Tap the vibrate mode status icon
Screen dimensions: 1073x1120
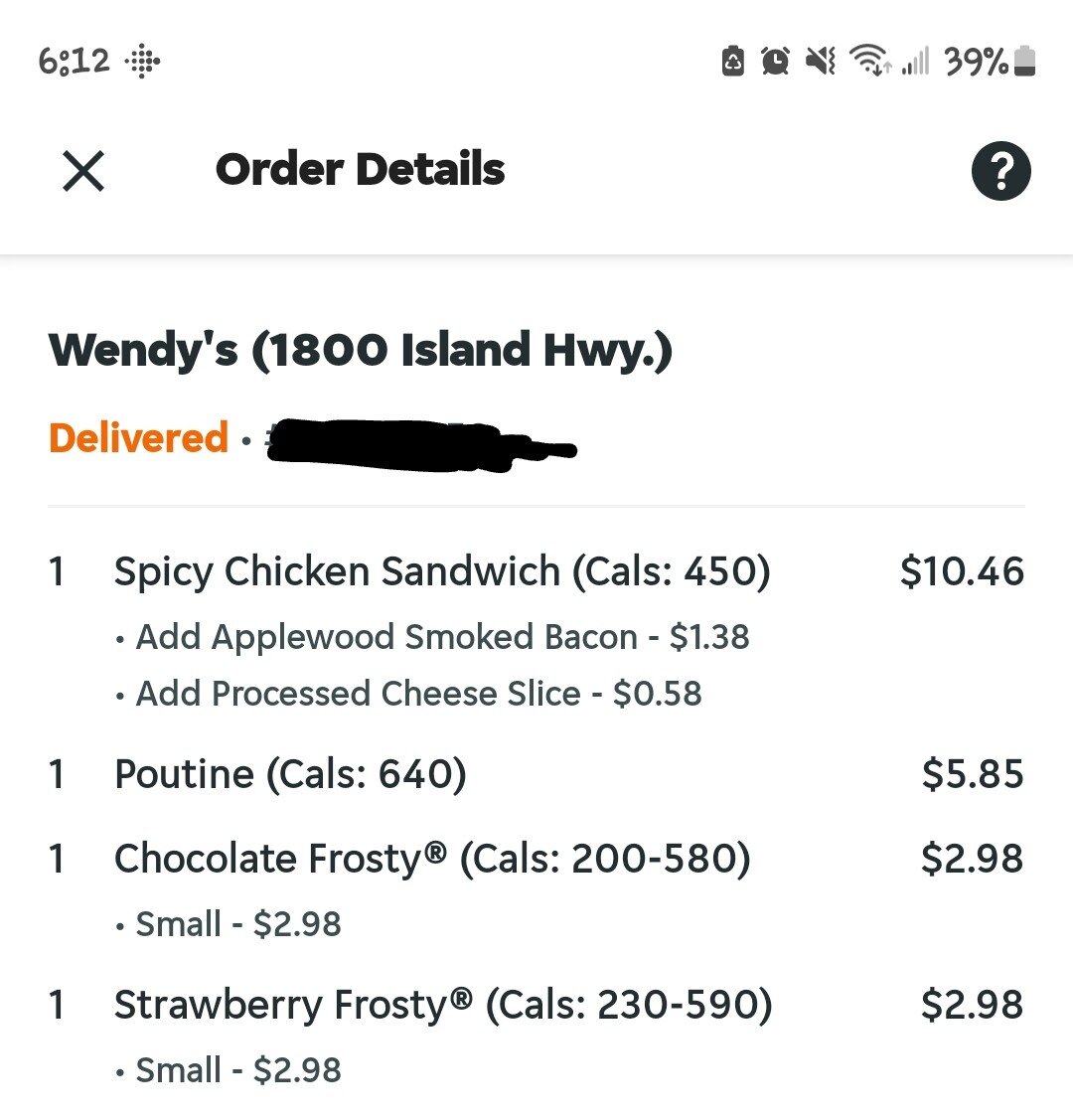[x=821, y=60]
